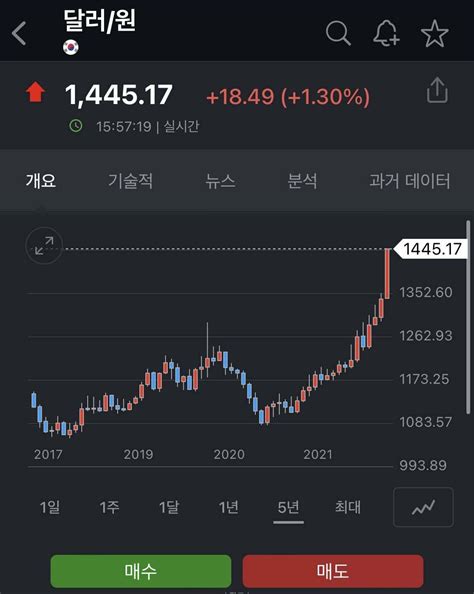Switch to the 기술적 tab
This screenshot has width=474, height=594.
[130, 181]
